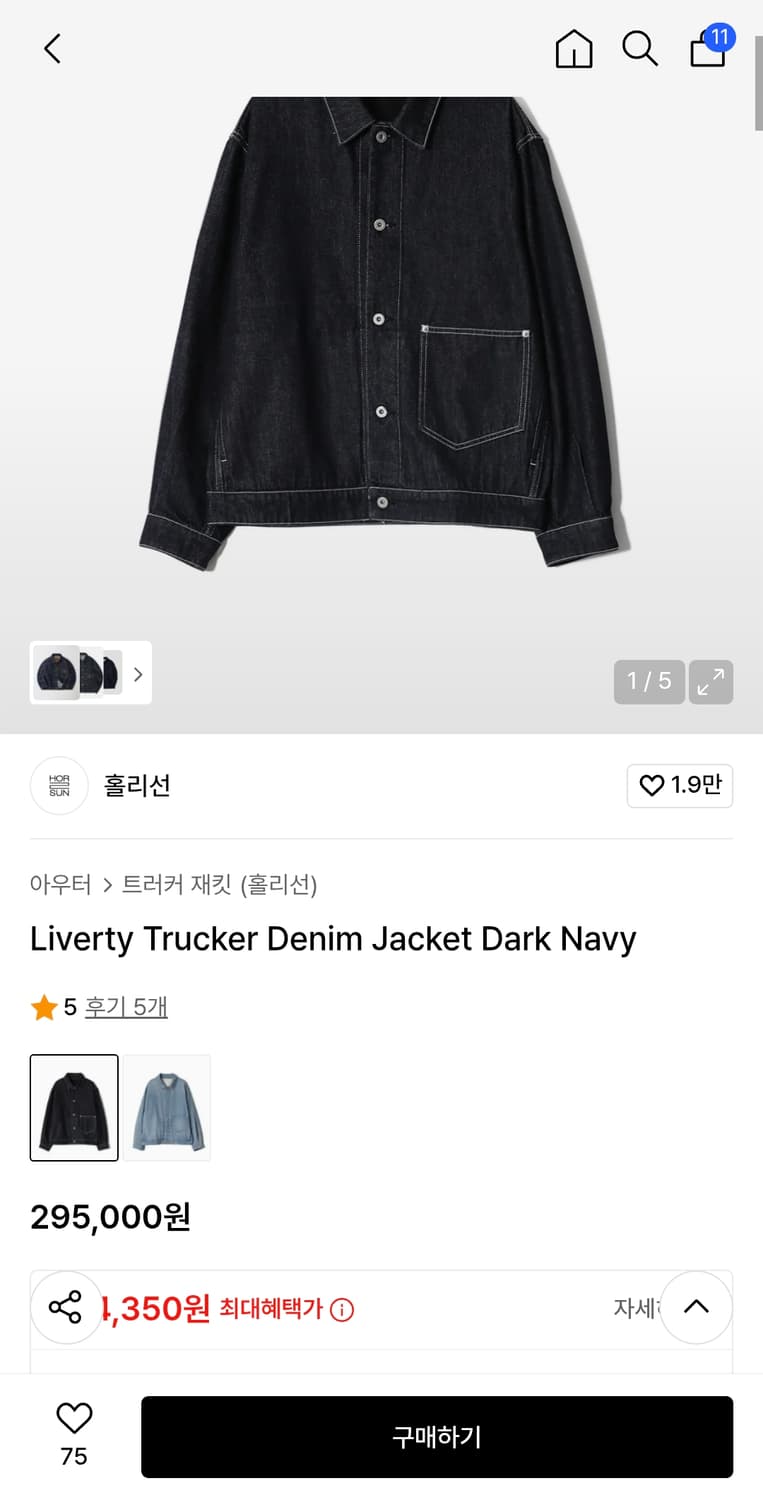Open reviews via 후기 5개 link

click(126, 1008)
